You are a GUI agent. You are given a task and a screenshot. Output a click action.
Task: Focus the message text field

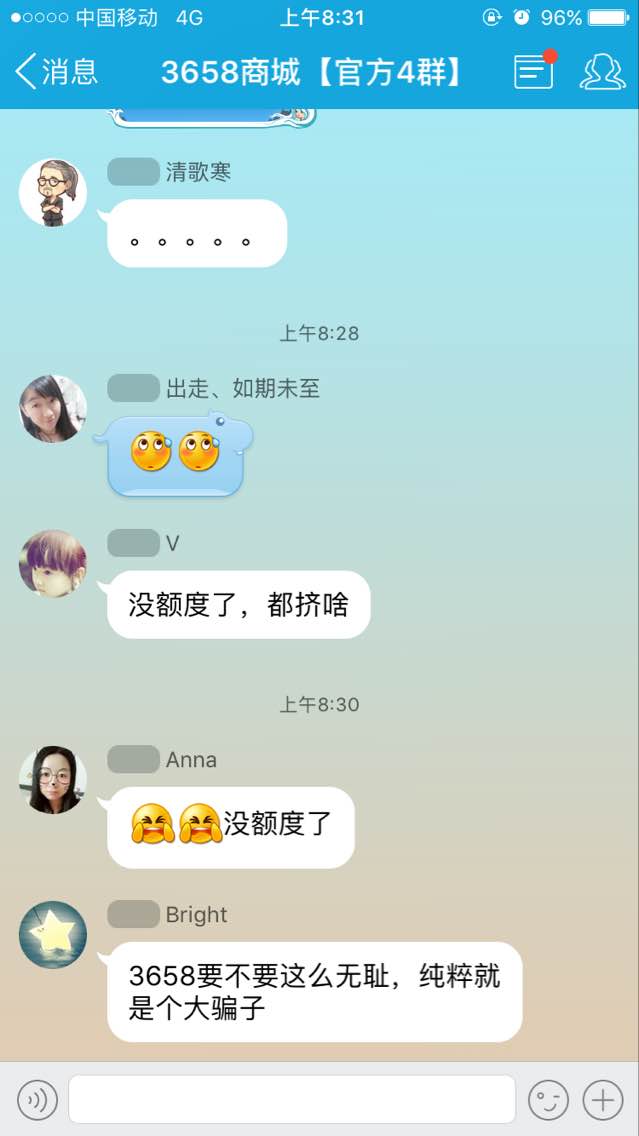tap(291, 1100)
